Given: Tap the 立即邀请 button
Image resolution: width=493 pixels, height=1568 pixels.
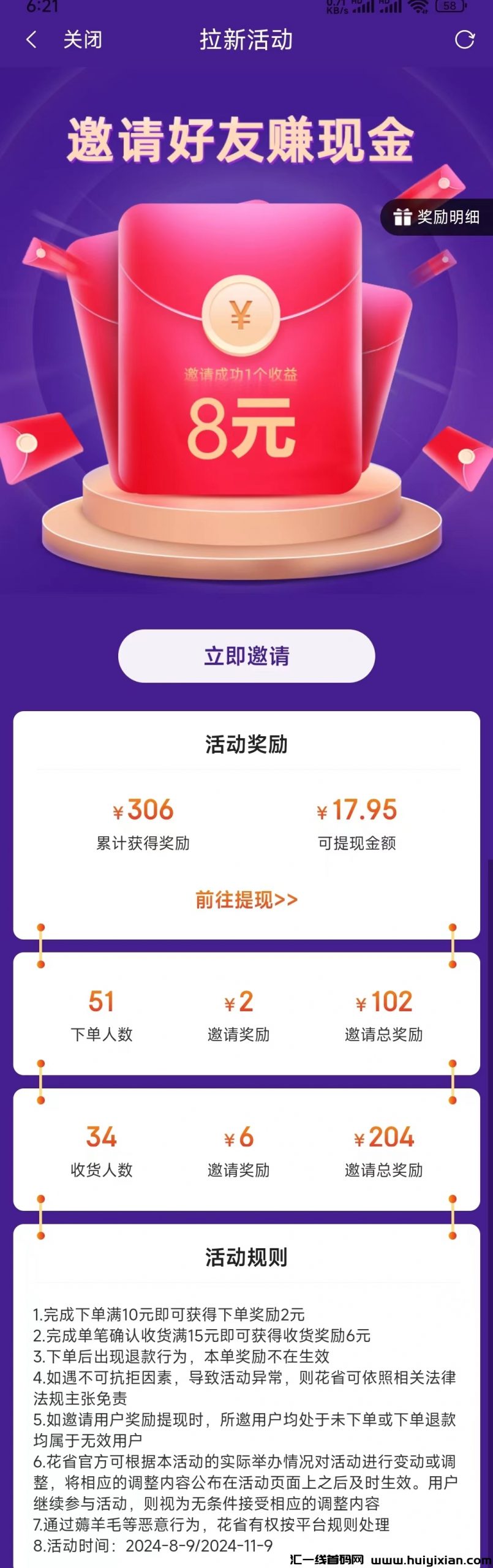Looking at the screenshot, I should (x=246, y=656).
